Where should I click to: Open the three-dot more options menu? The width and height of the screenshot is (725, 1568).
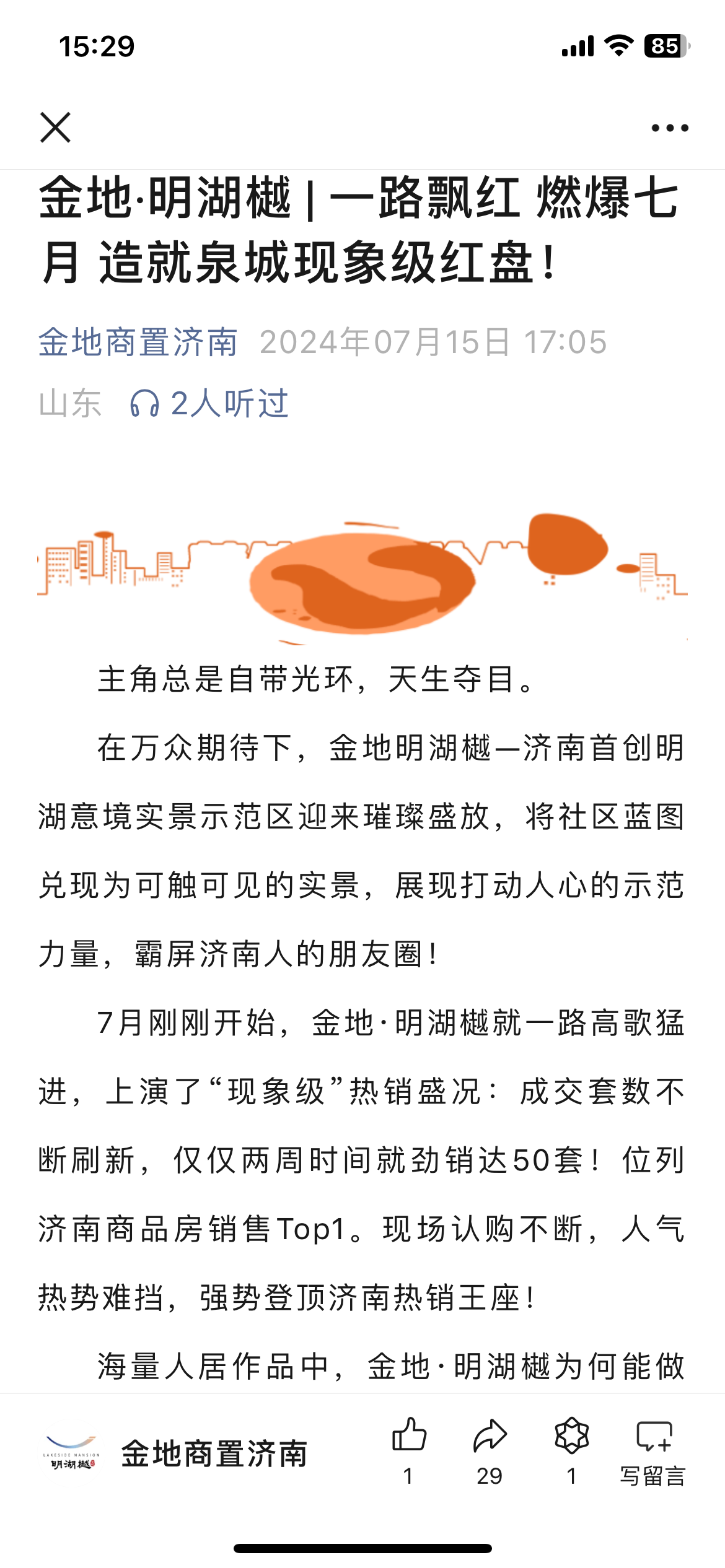coord(669,128)
